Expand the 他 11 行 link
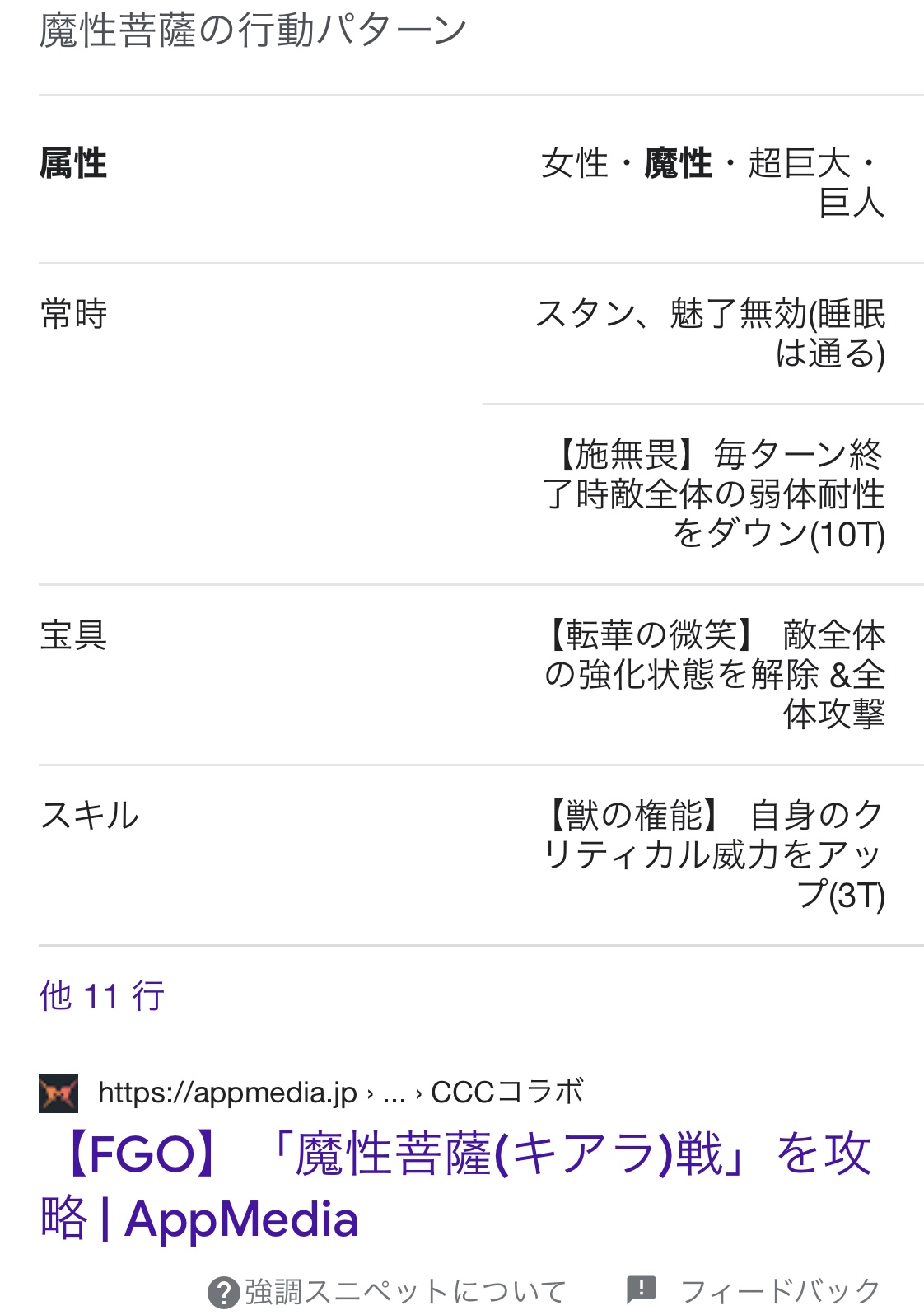Screen dimensions: 924x1315 pos(102,996)
